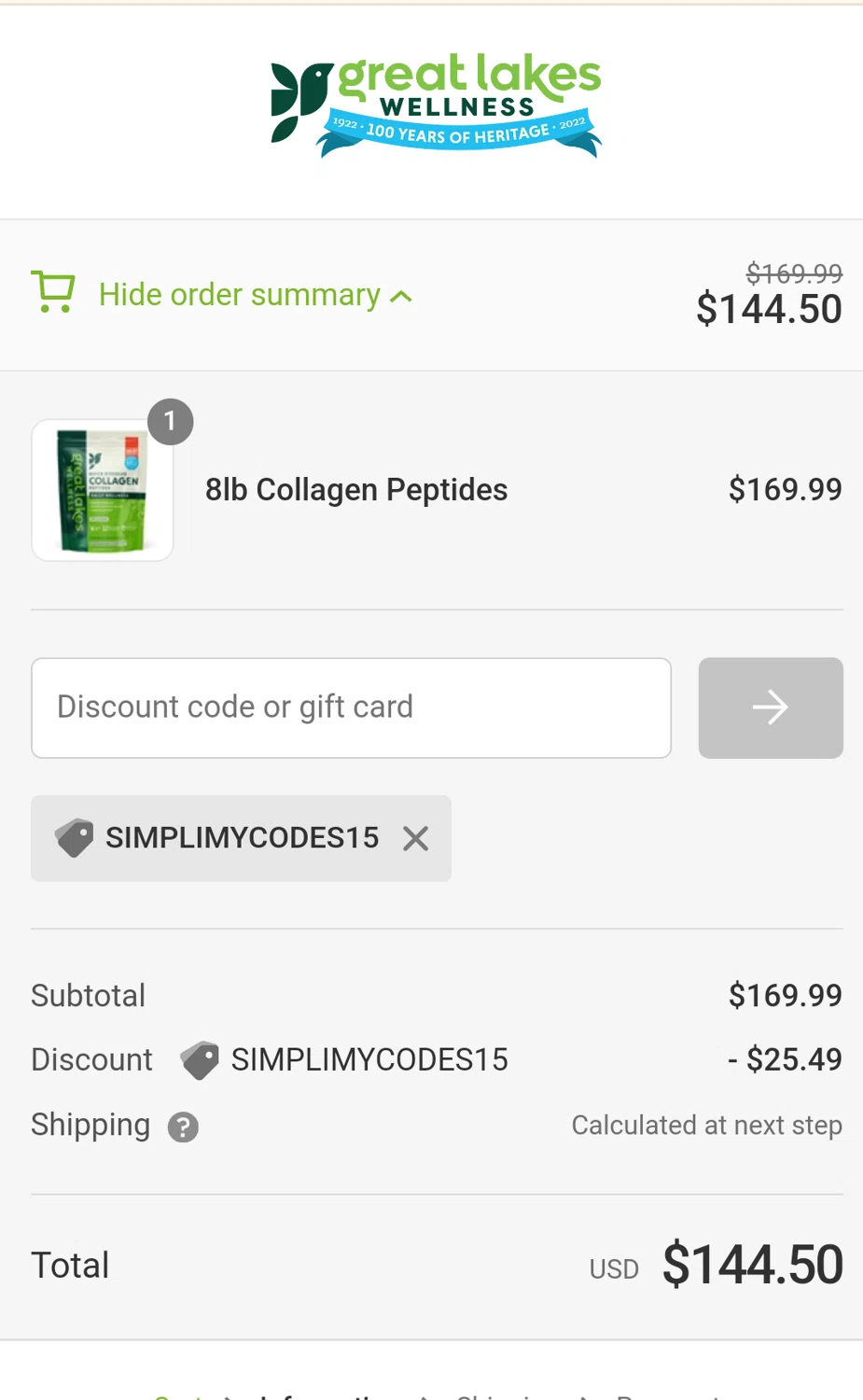Open the shipping help question mark

tap(183, 1127)
